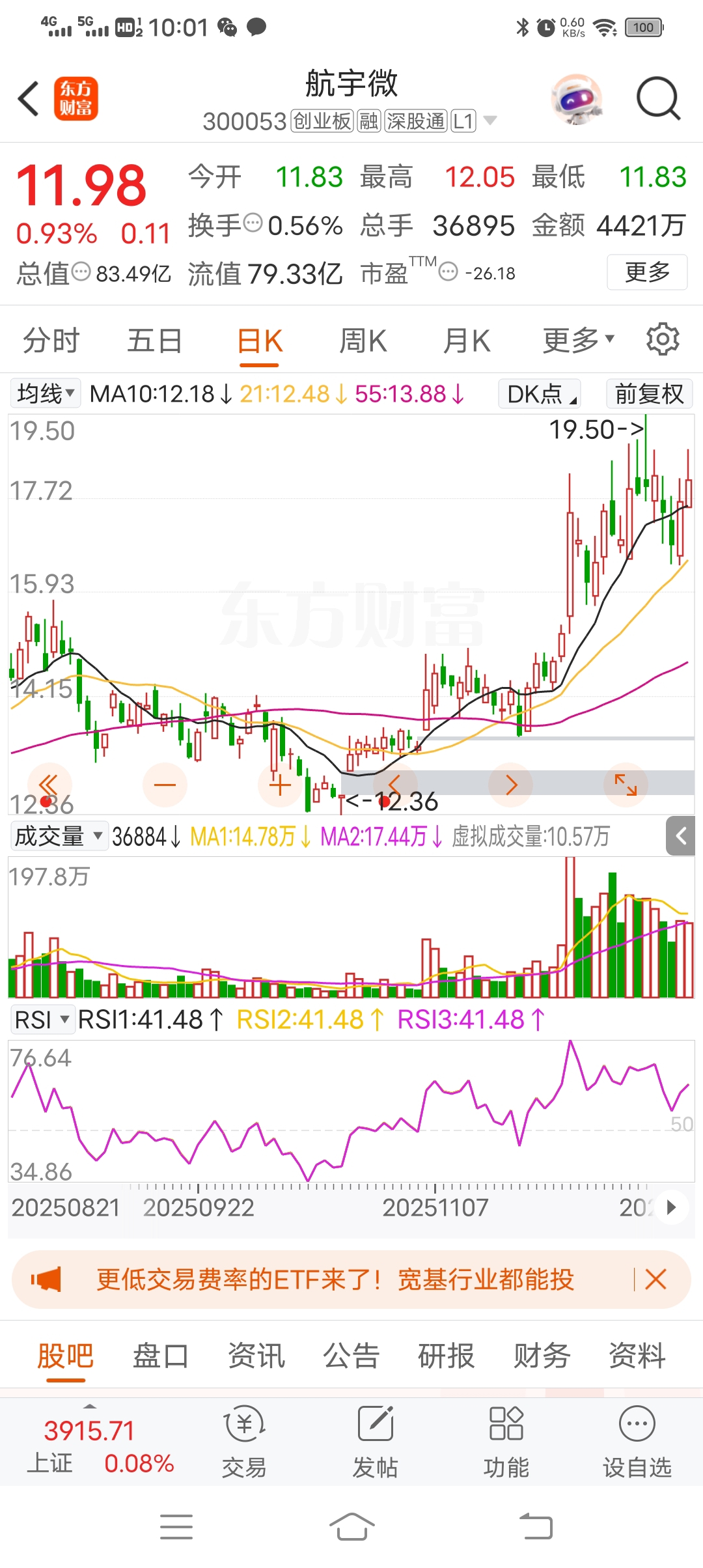
Task: Dismiss the ETF promotion banner
Action: pos(655,1280)
